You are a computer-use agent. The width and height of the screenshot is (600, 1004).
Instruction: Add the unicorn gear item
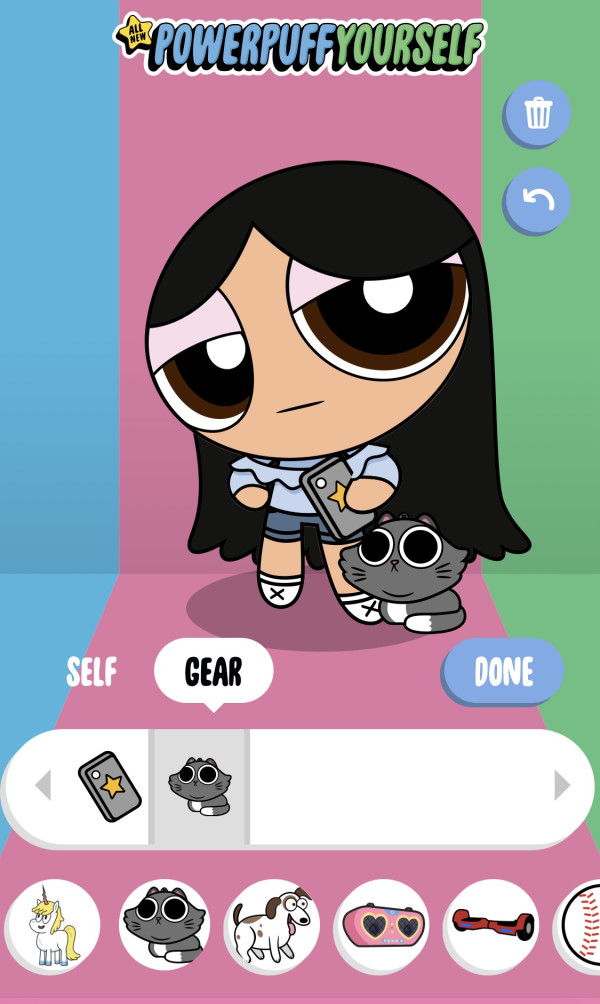[x=52, y=927]
